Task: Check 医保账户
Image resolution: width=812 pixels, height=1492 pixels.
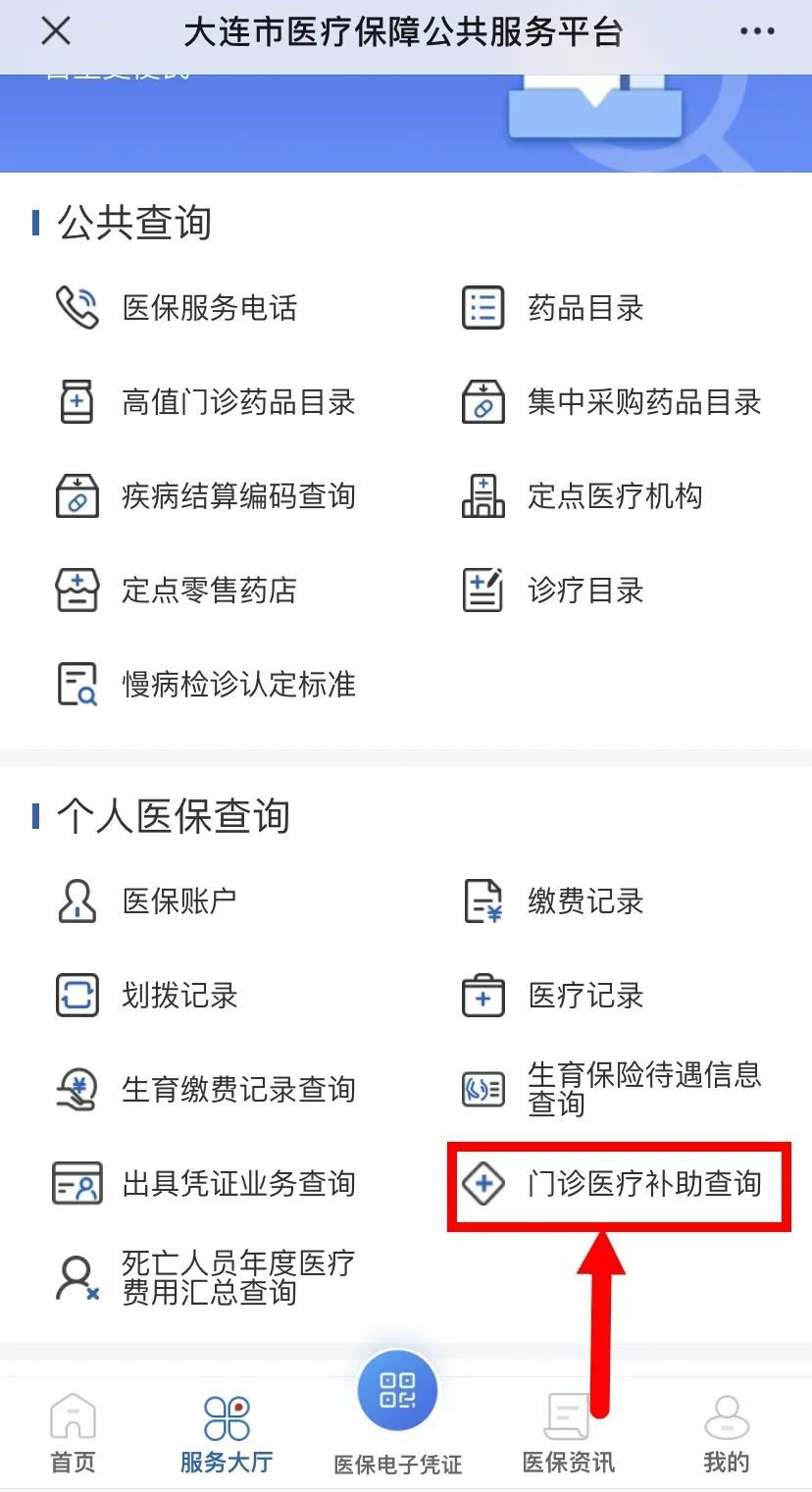Action: [x=147, y=900]
